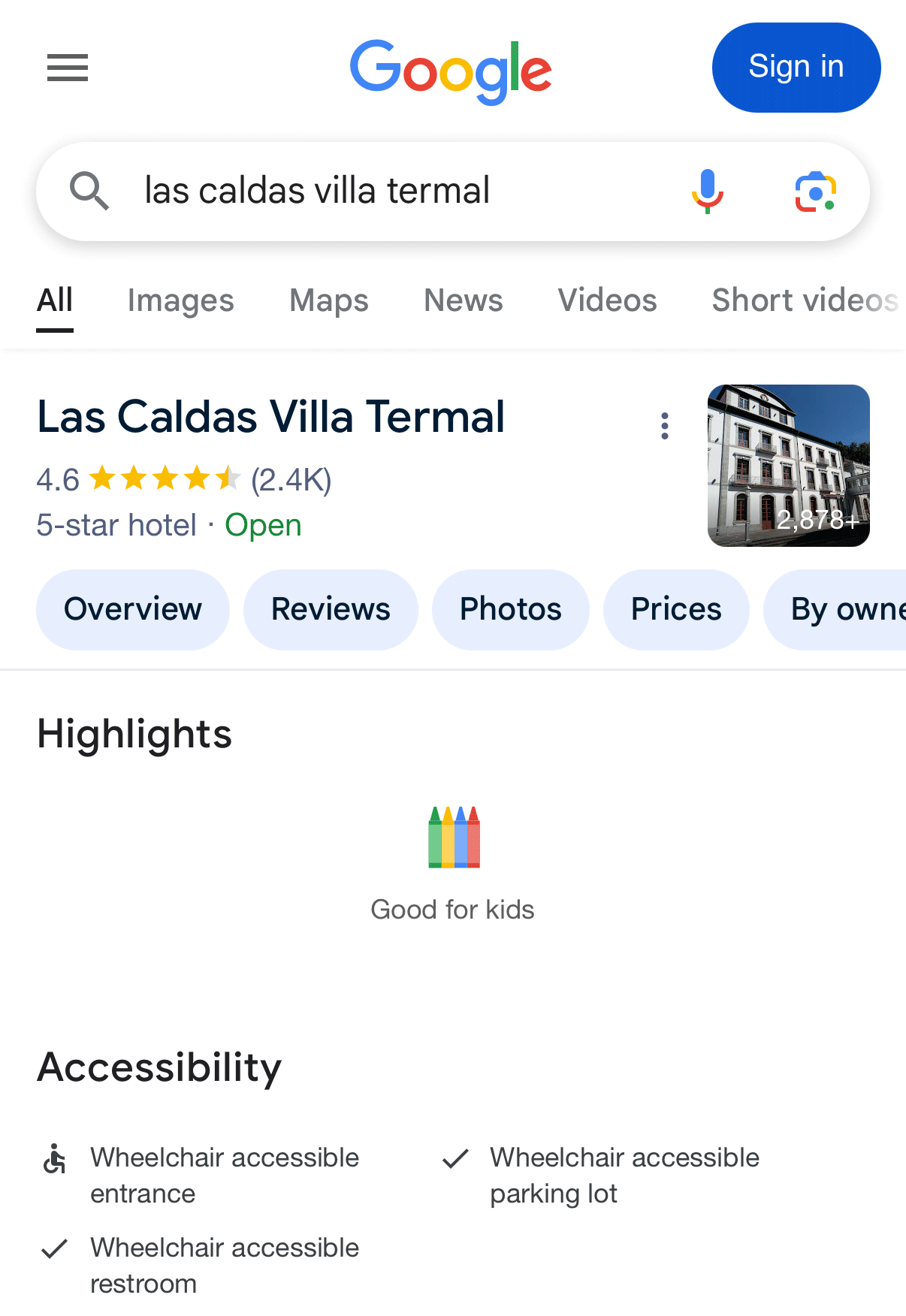Image resolution: width=906 pixels, height=1316 pixels.
Task: Switch to the Images tab
Action: click(180, 300)
